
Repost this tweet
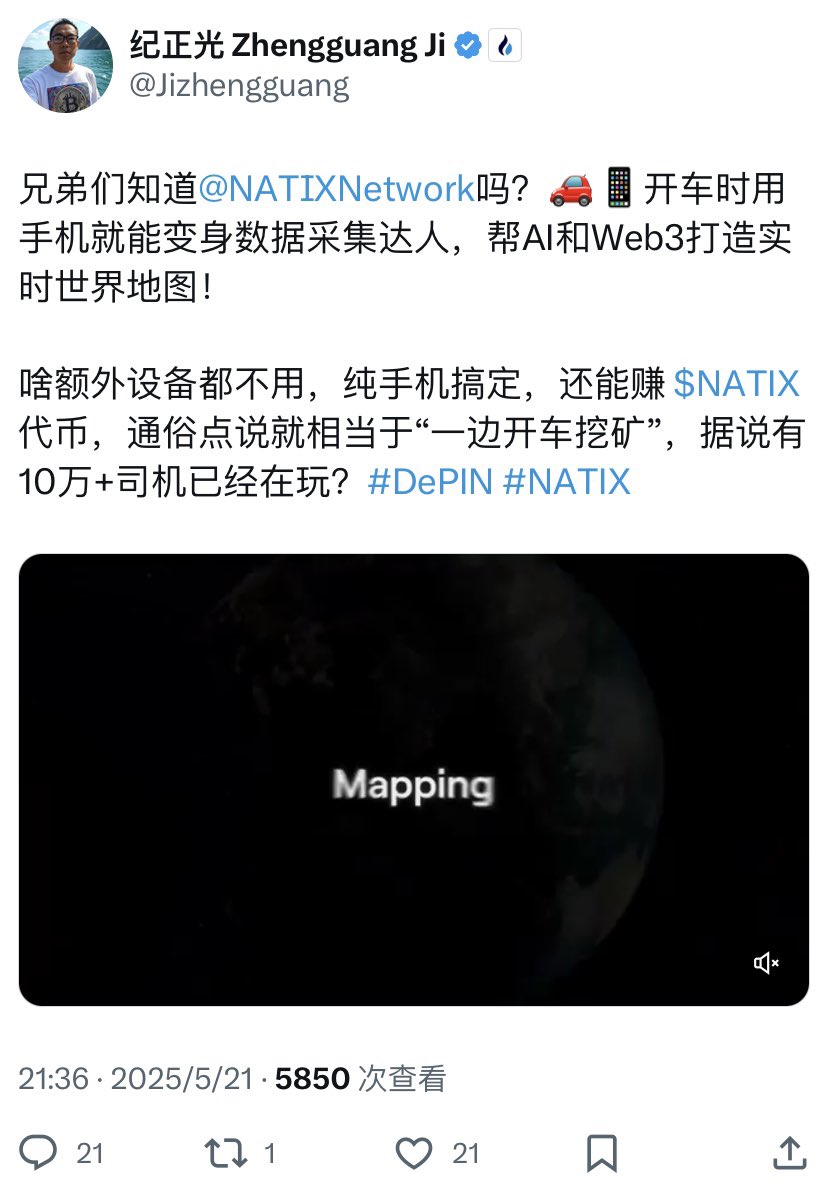click(x=224, y=1153)
